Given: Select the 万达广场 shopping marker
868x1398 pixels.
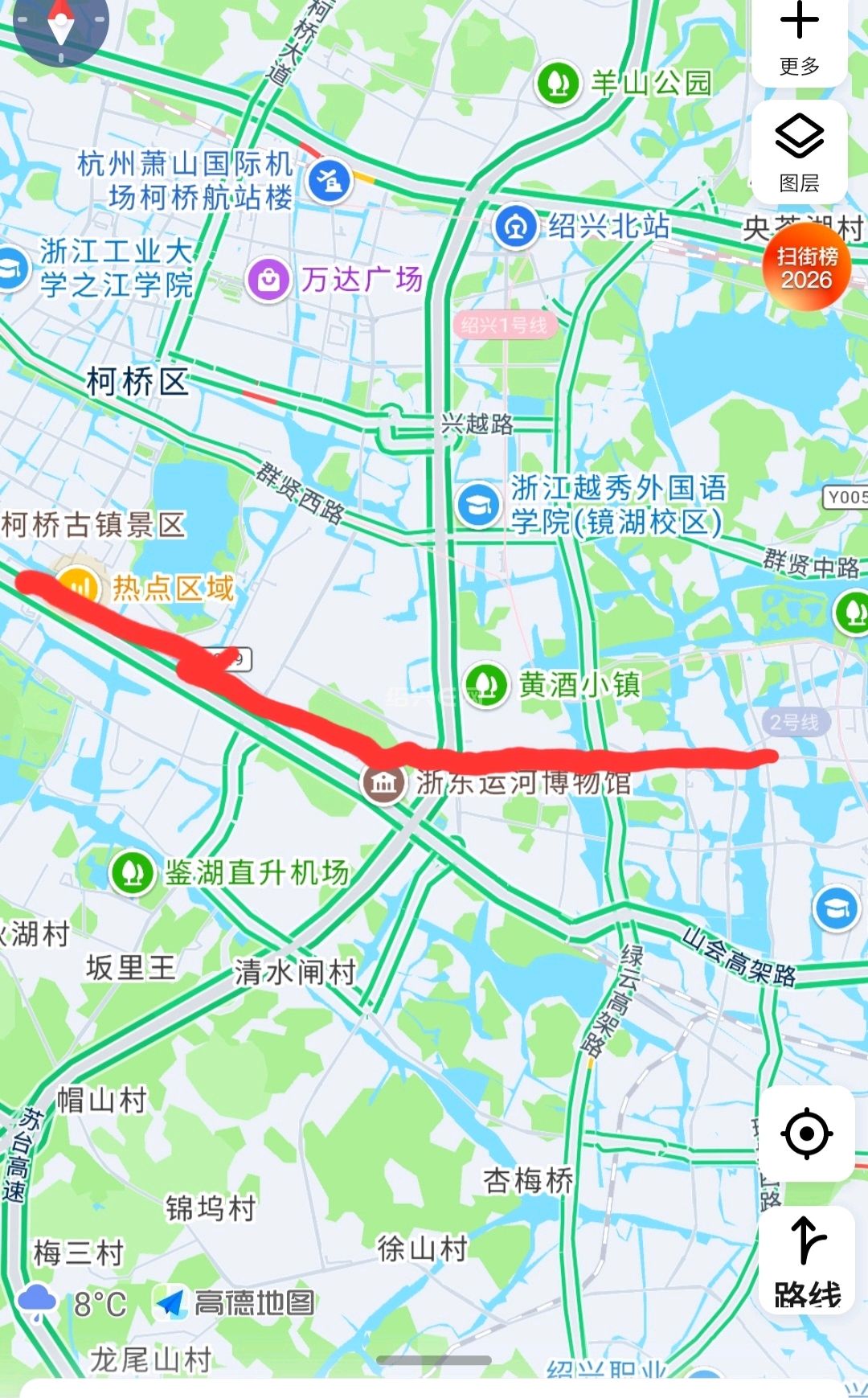Looking at the screenshot, I should [268, 281].
